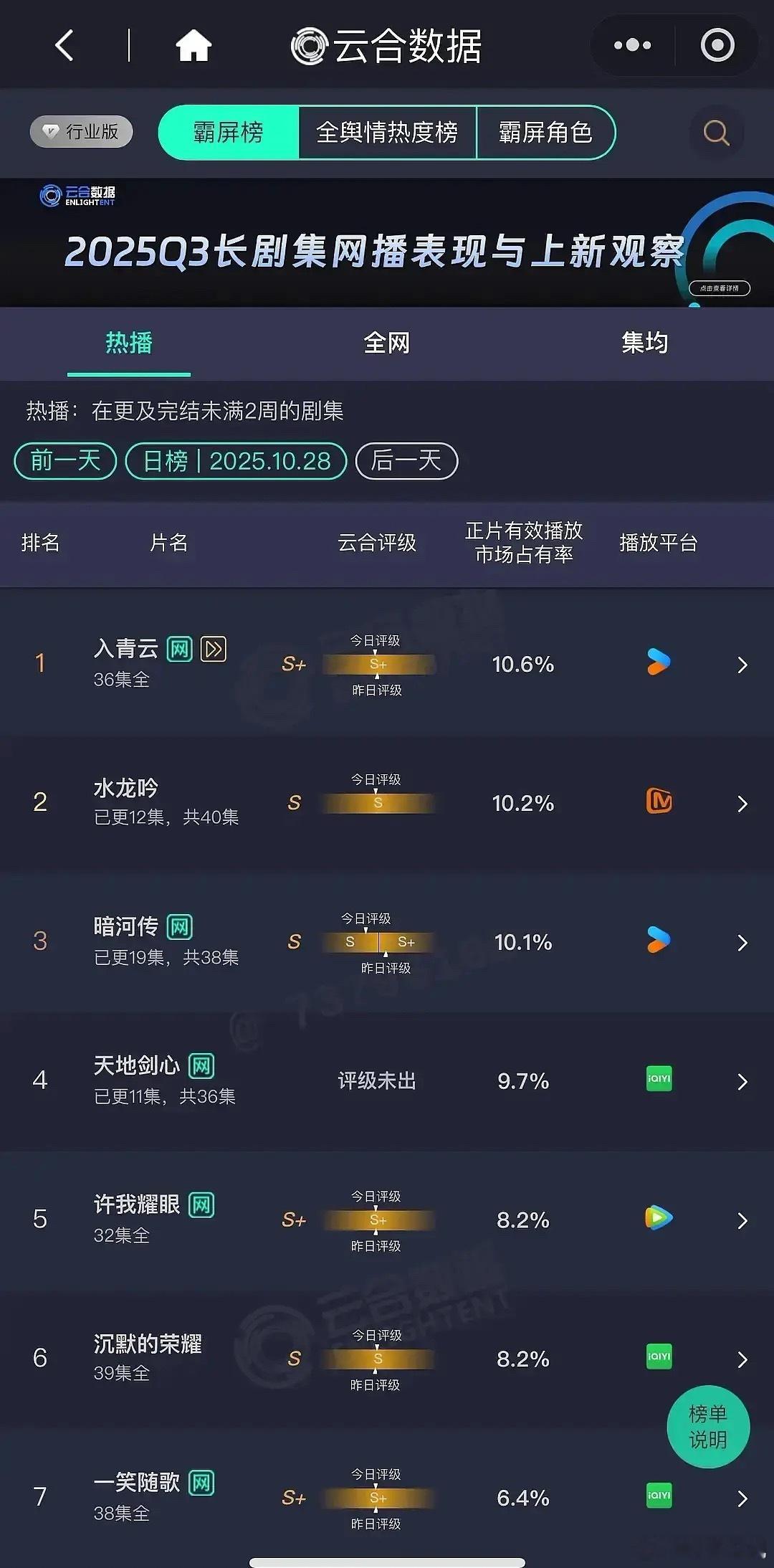
Task: Open the search icon
Action: tap(715, 133)
